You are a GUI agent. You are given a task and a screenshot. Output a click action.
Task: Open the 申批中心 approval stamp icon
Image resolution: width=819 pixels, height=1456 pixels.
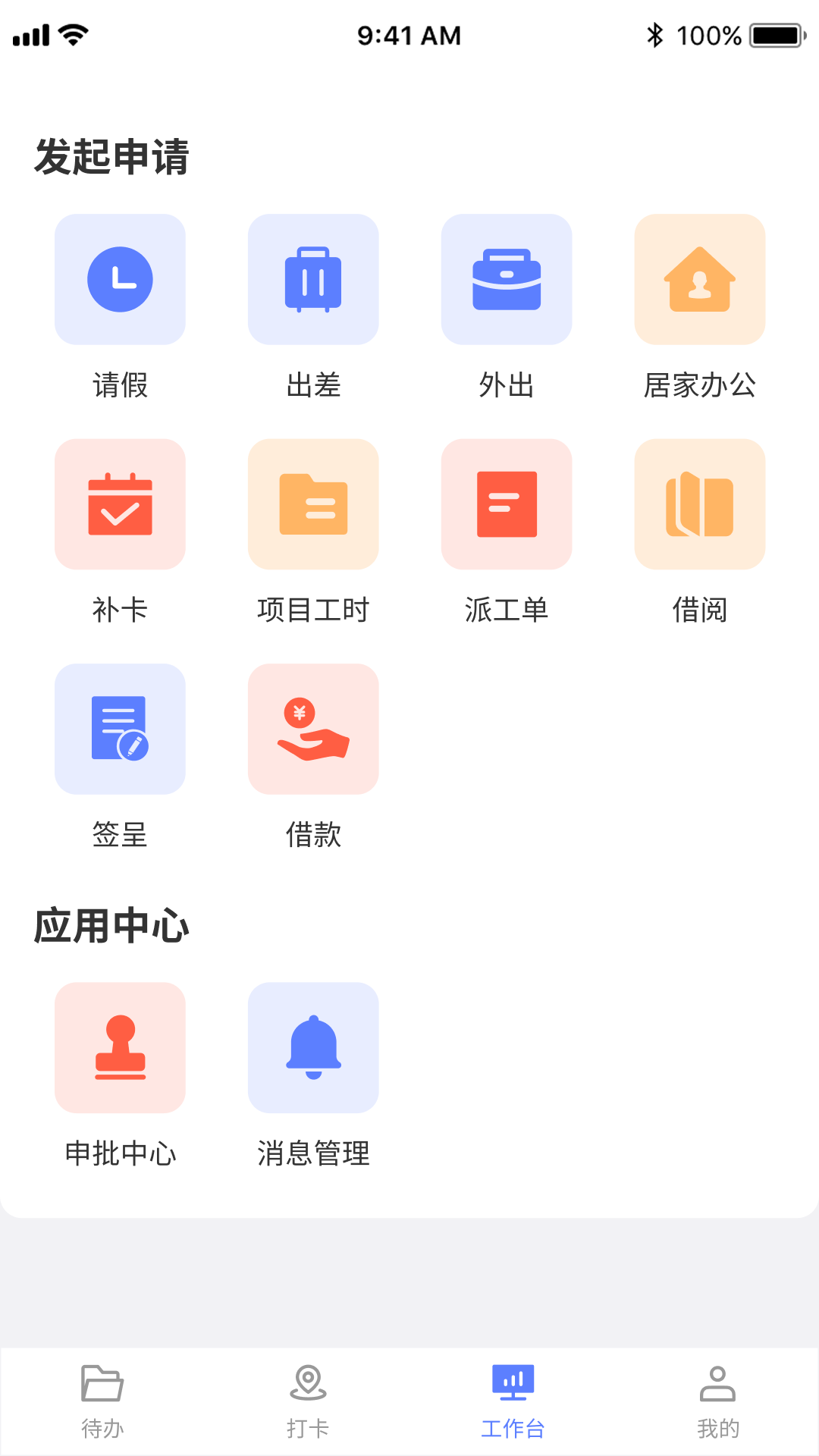tap(119, 1048)
